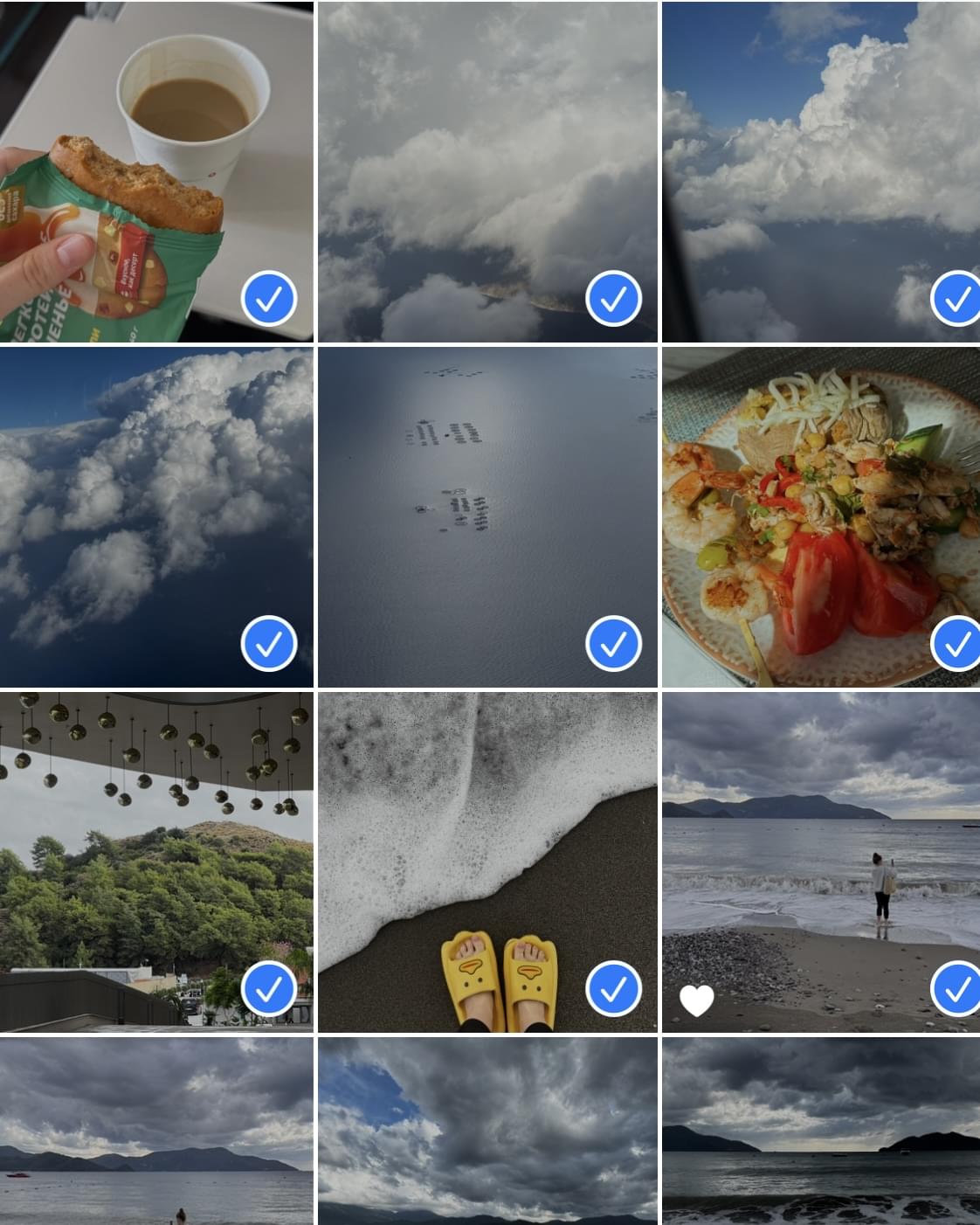Uncheck the hanging golden balls hillside photo
The image size is (980, 1225).
click(268, 988)
